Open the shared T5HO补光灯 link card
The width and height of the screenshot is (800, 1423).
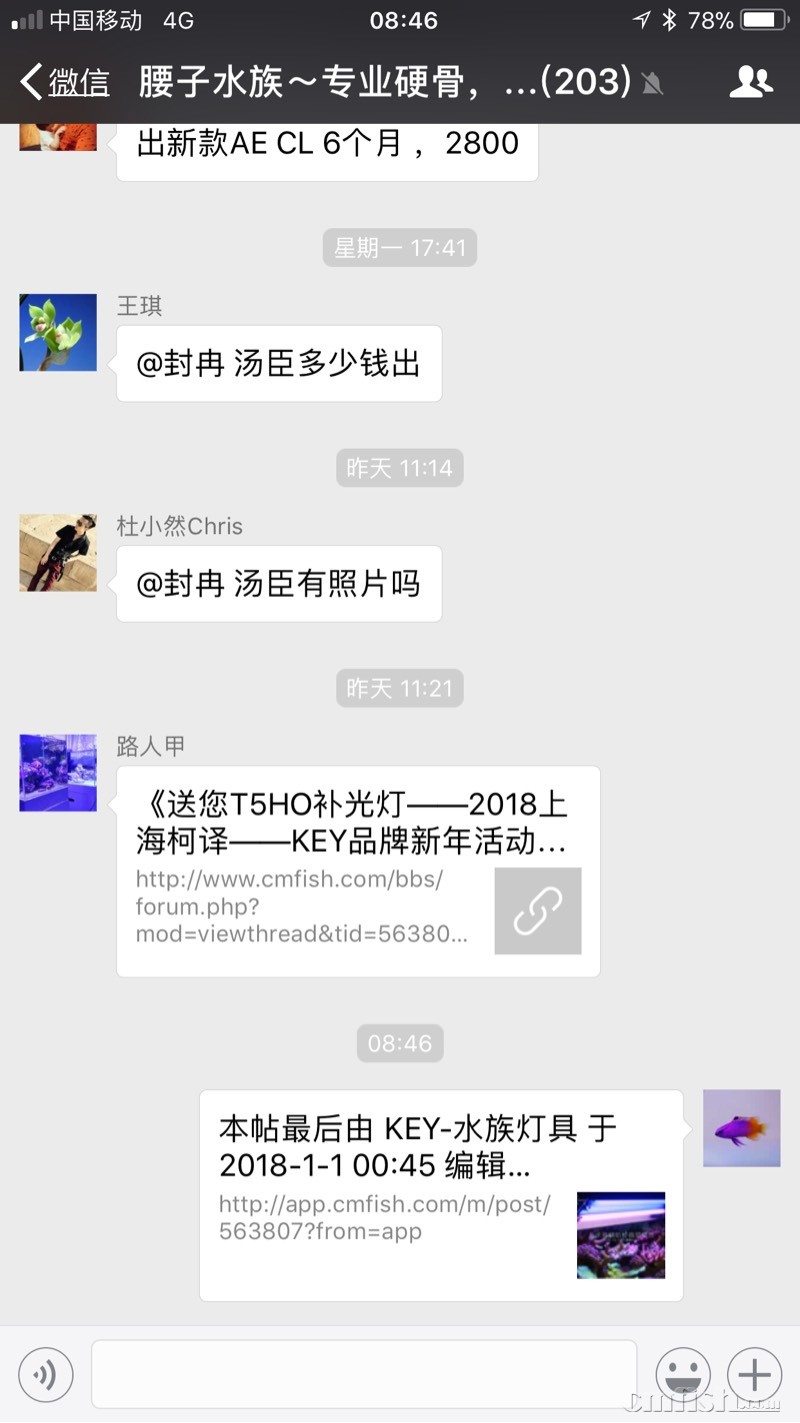click(358, 871)
